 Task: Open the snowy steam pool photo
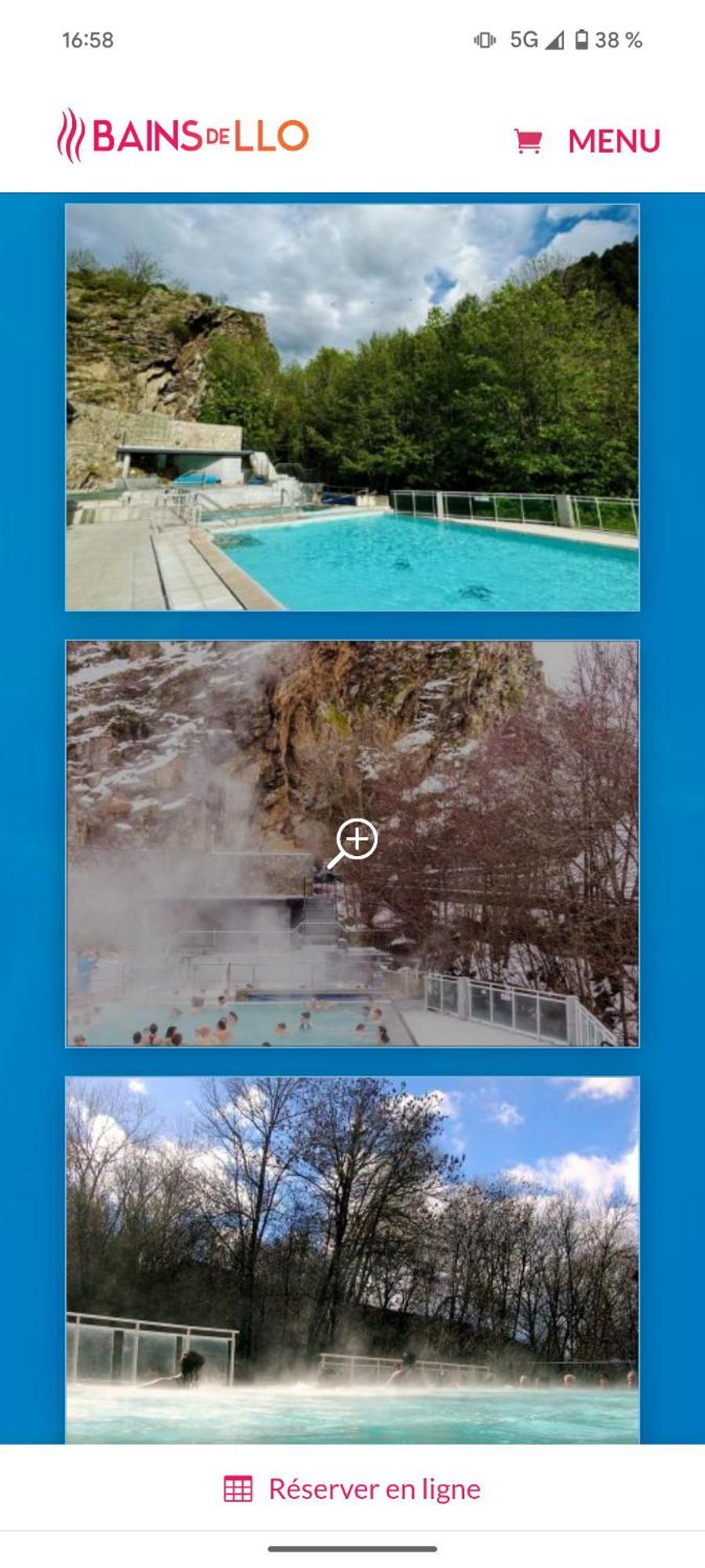point(352,844)
